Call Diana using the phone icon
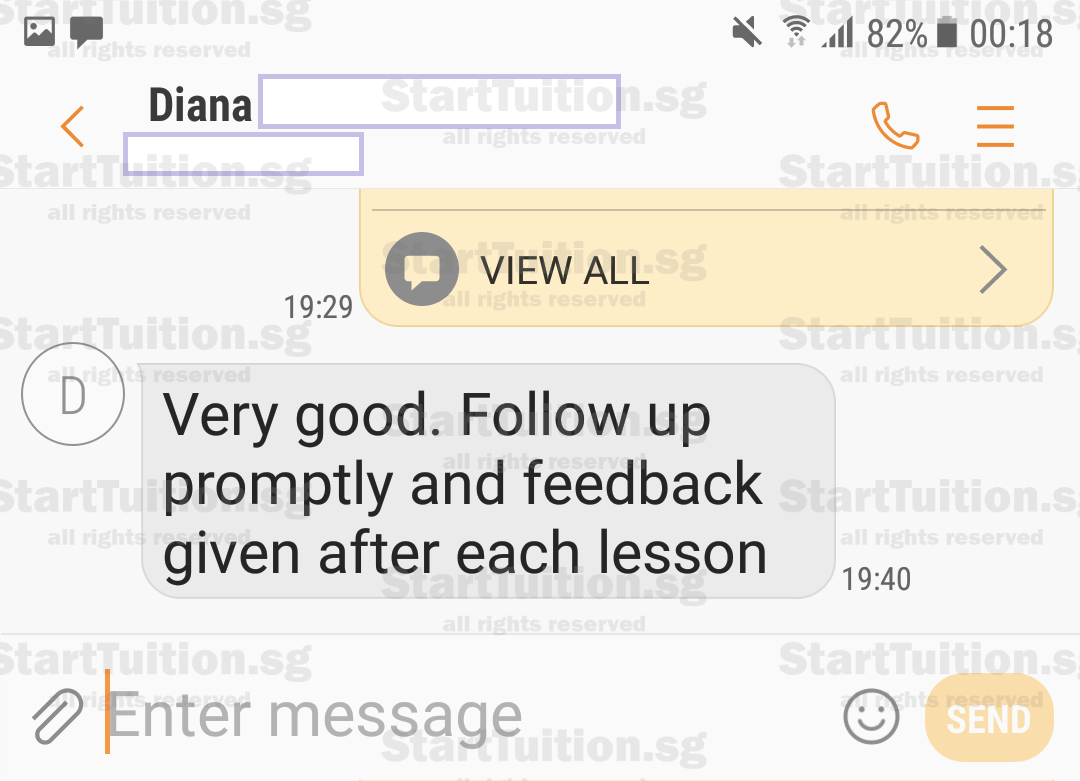Image resolution: width=1080 pixels, height=781 pixels. [x=895, y=126]
